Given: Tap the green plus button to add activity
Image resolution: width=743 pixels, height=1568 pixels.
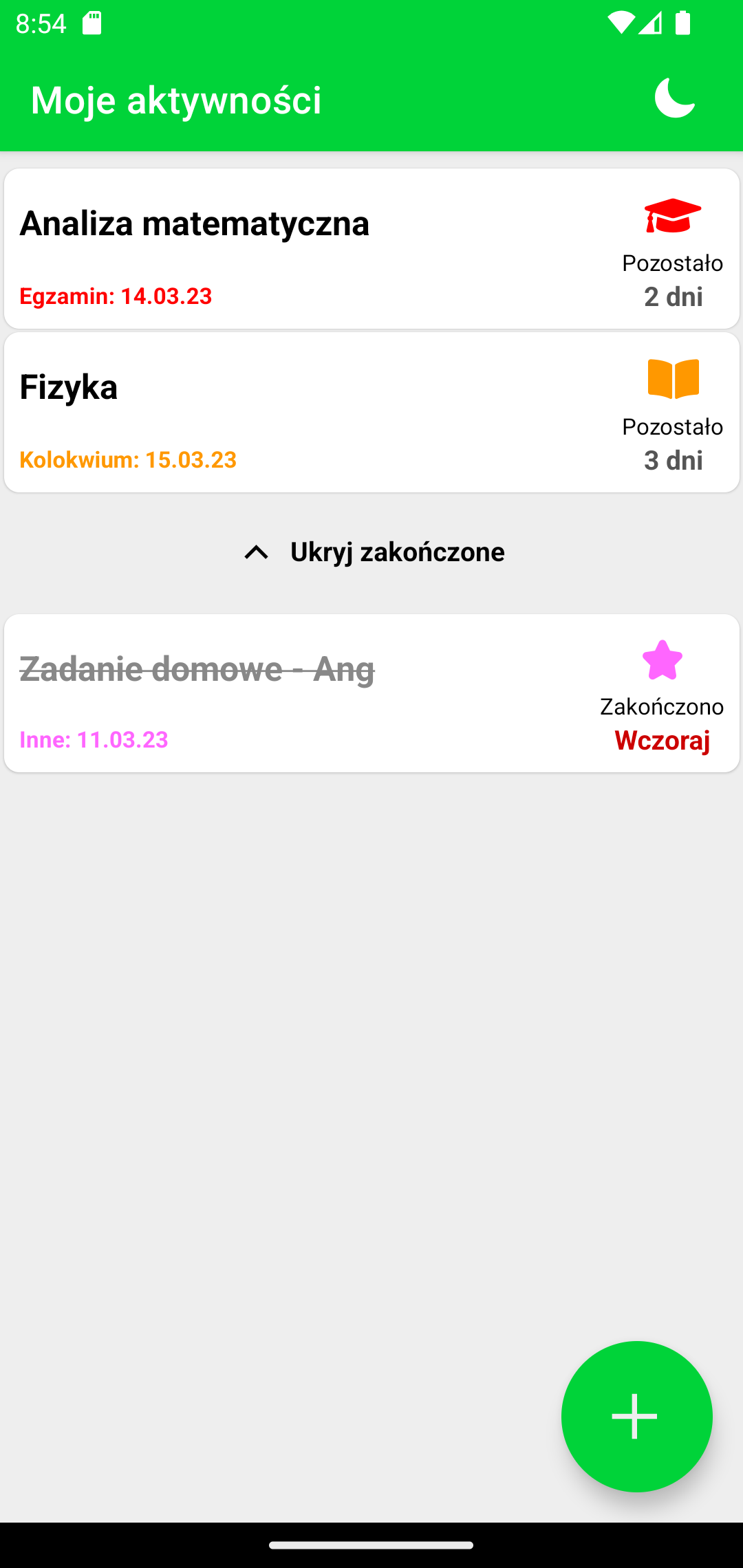Looking at the screenshot, I should 636,1417.
